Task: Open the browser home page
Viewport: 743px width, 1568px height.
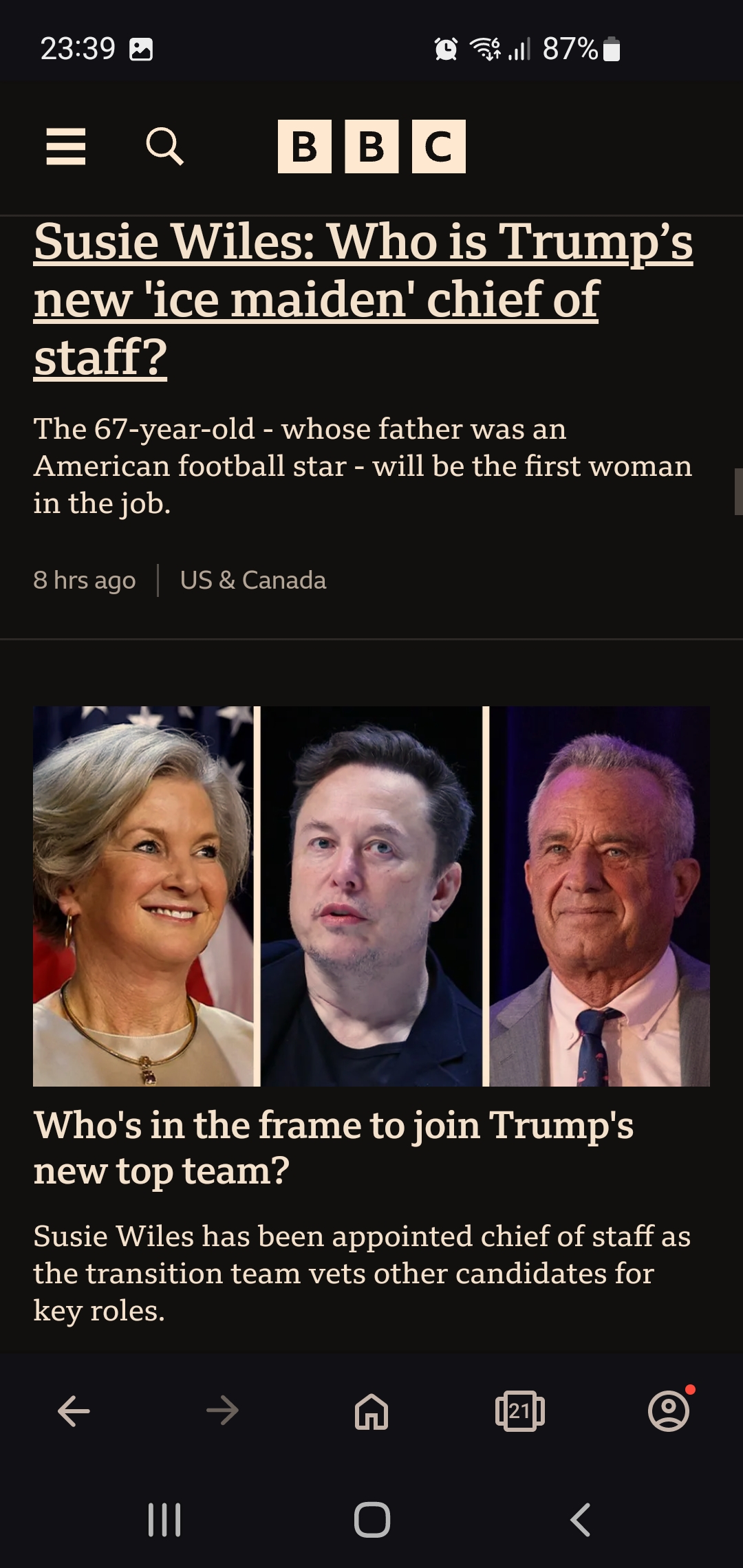Action: [371, 1412]
